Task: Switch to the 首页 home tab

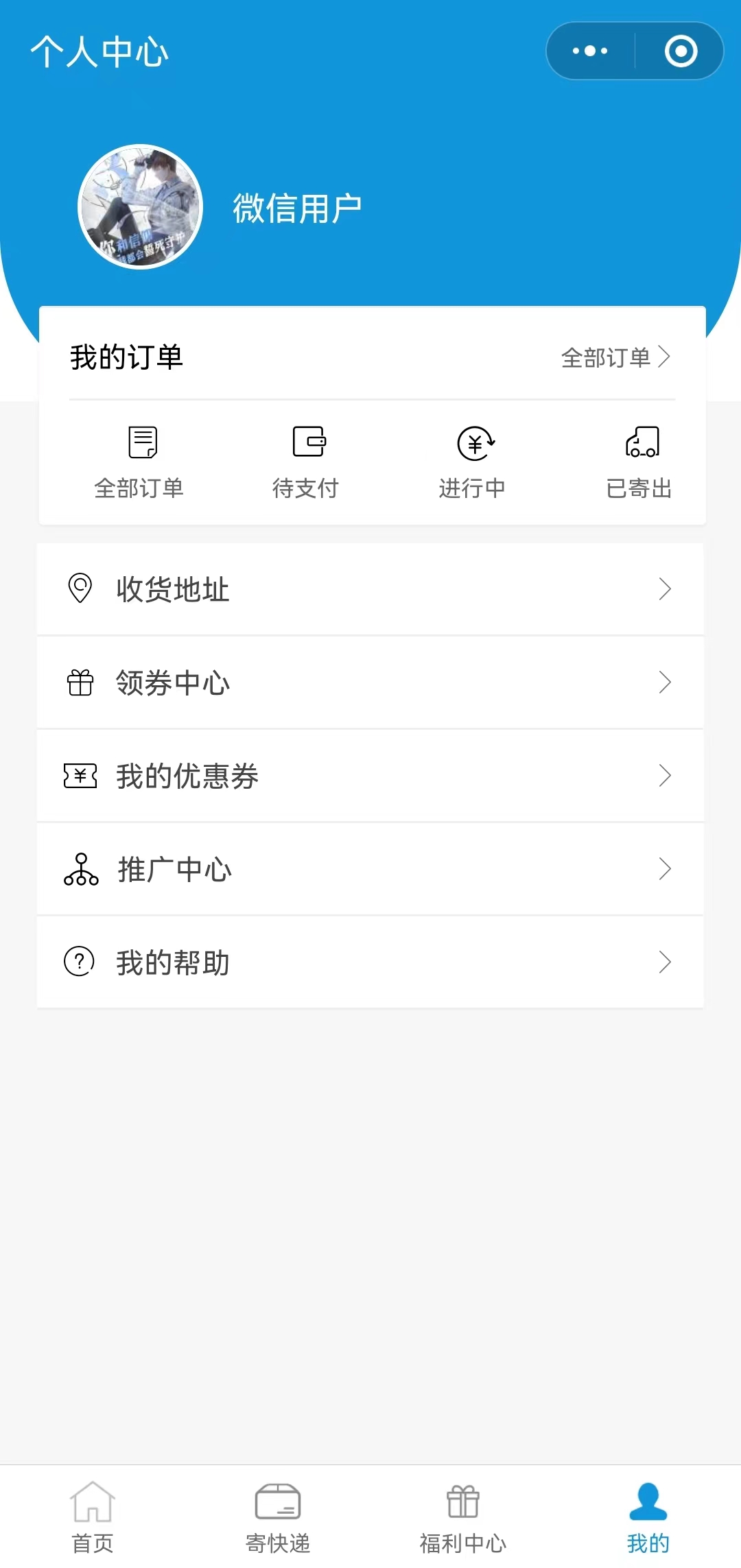Action: point(93,1517)
